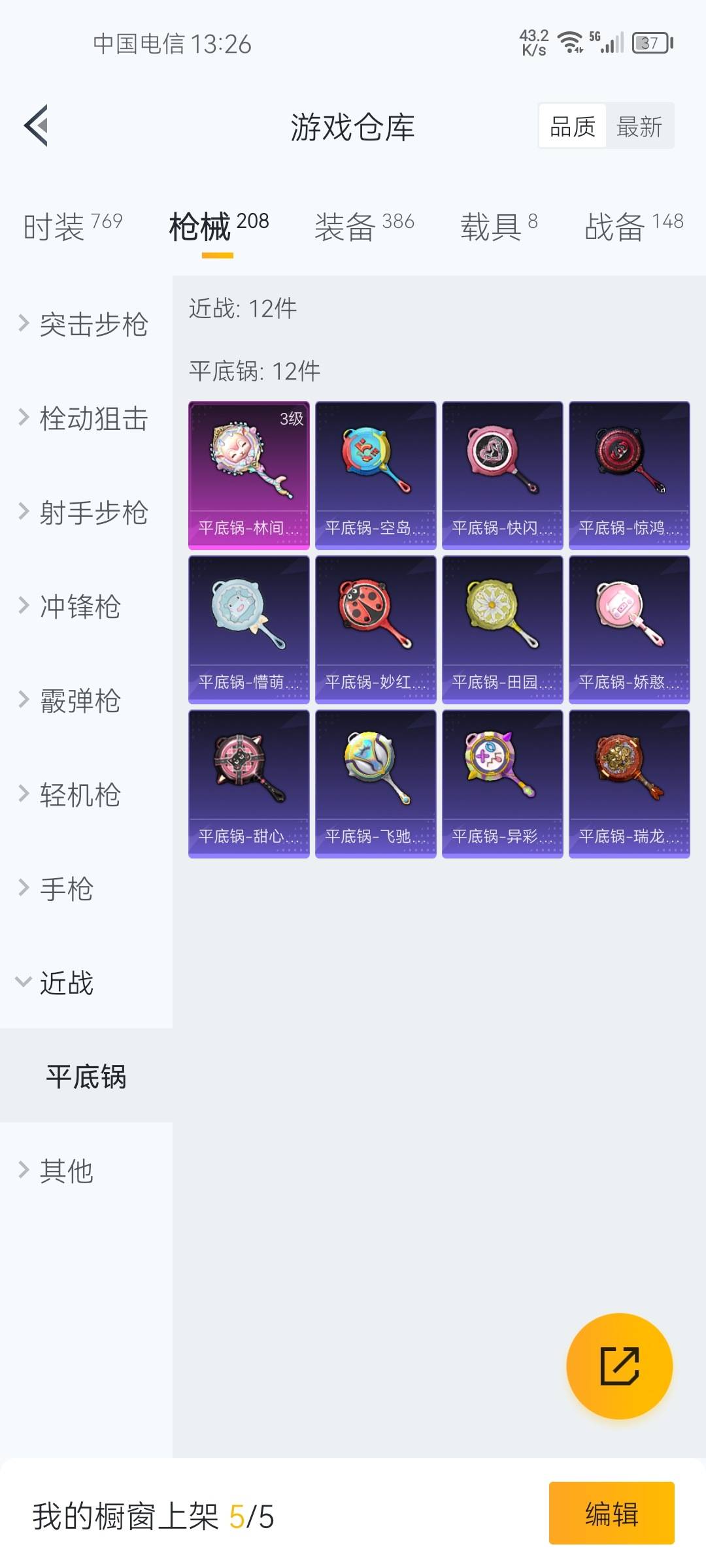
Task: Open the 平底锅-瑞龙 item card
Action: tap(629, 783)
